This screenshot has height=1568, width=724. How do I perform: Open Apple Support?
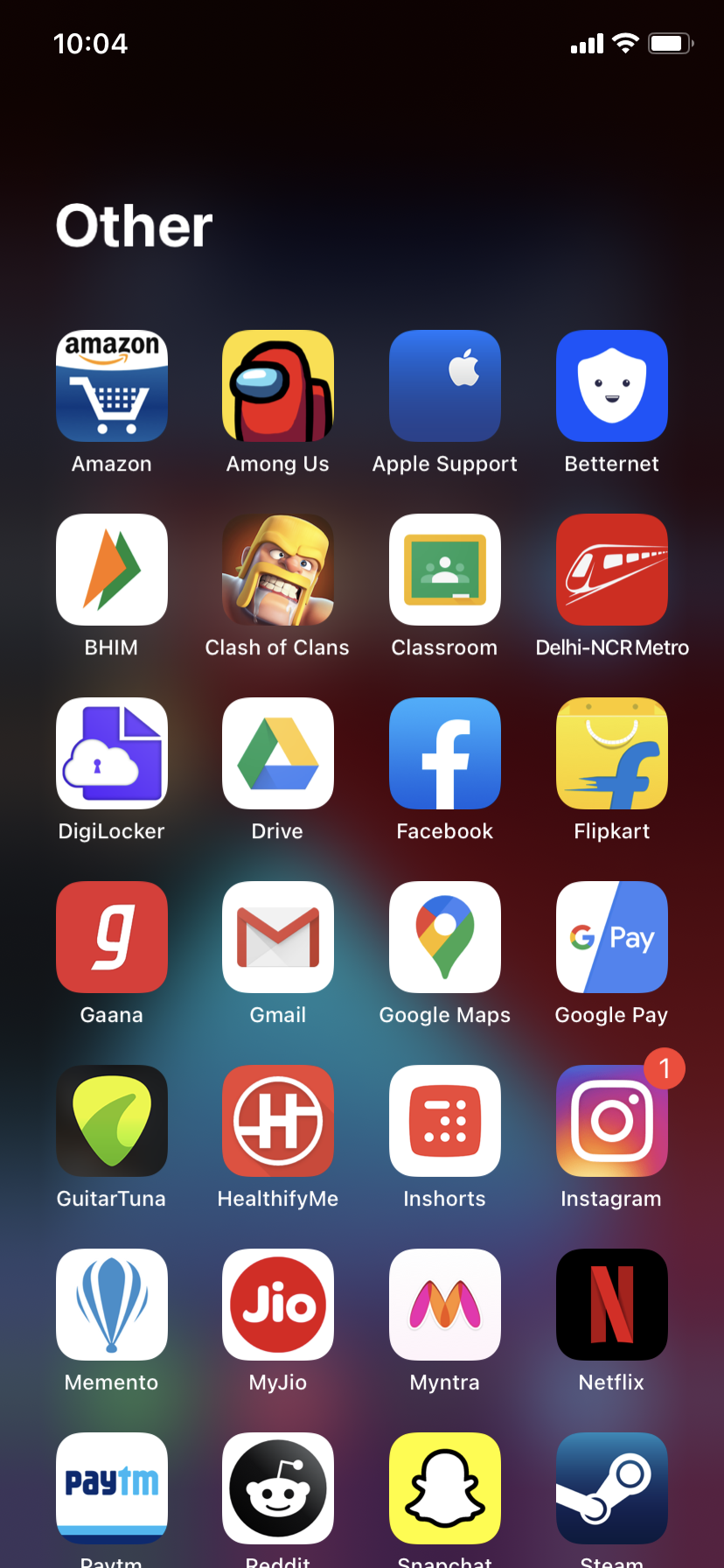pos(445,386)
